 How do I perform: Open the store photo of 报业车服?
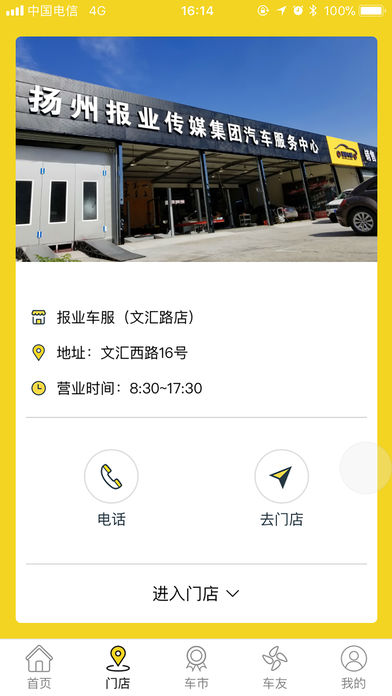(x=196, y=149)
